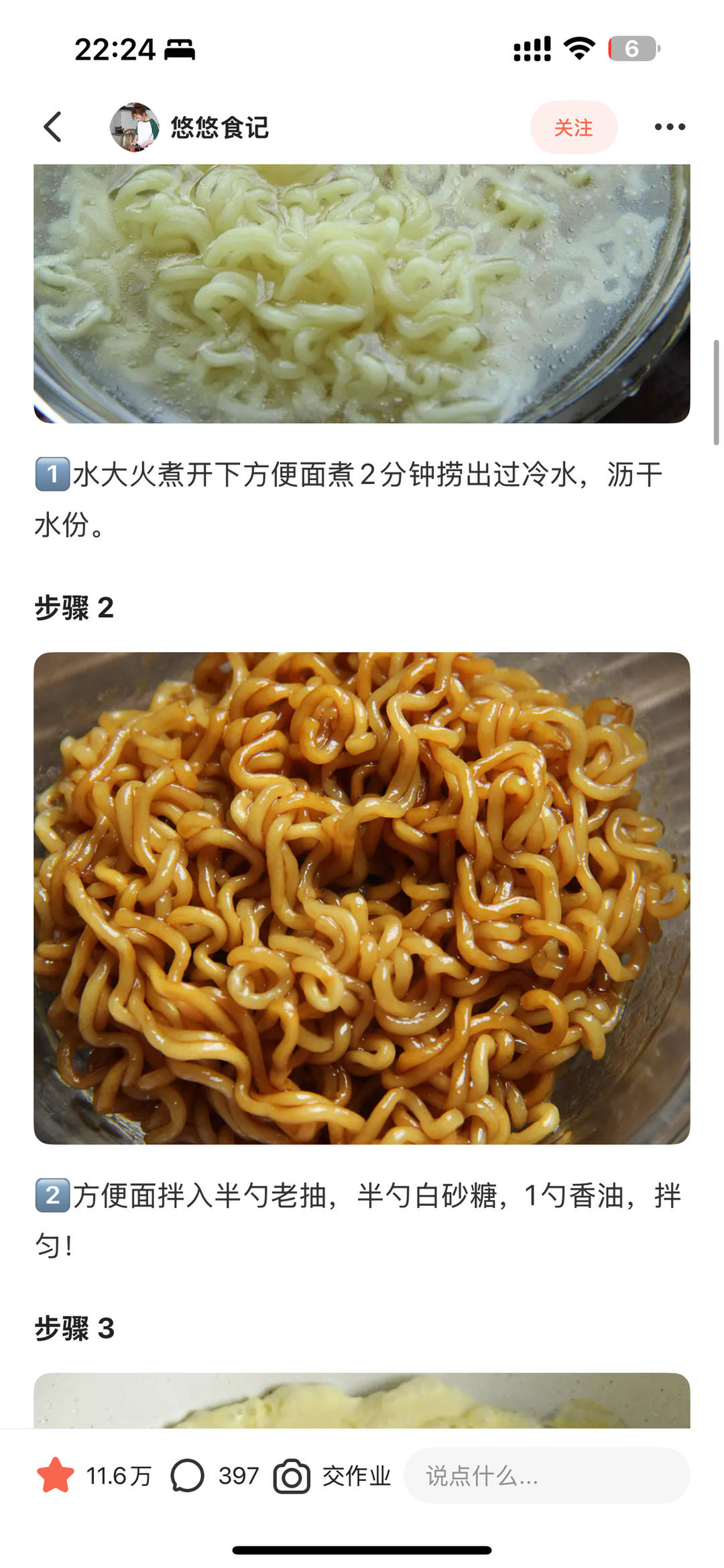Expand step 1 noodle boiling photo
This screenshot has height=1568, width=724.
362,295
